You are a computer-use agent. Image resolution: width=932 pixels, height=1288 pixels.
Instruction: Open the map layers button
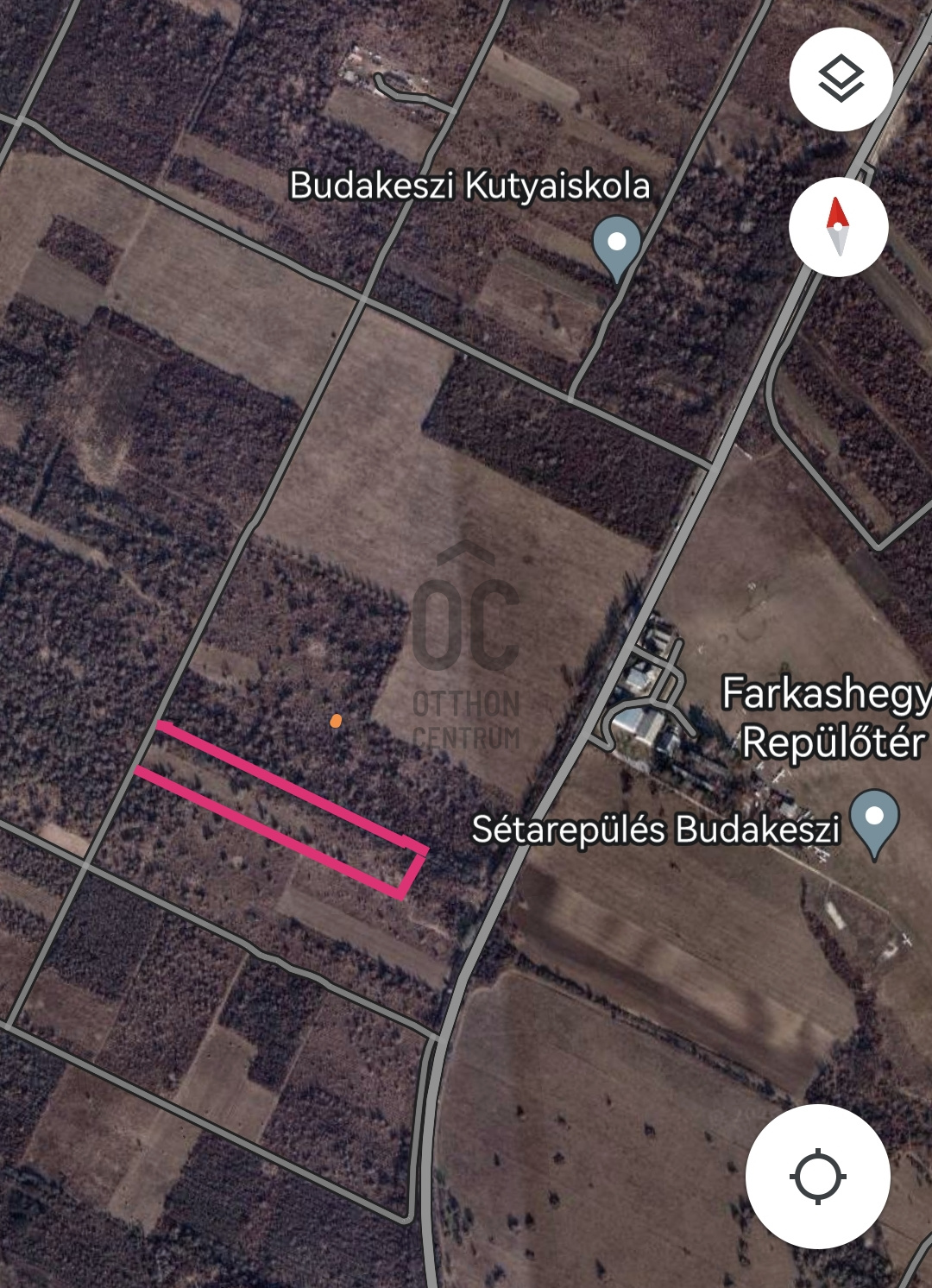click(841, 79)
